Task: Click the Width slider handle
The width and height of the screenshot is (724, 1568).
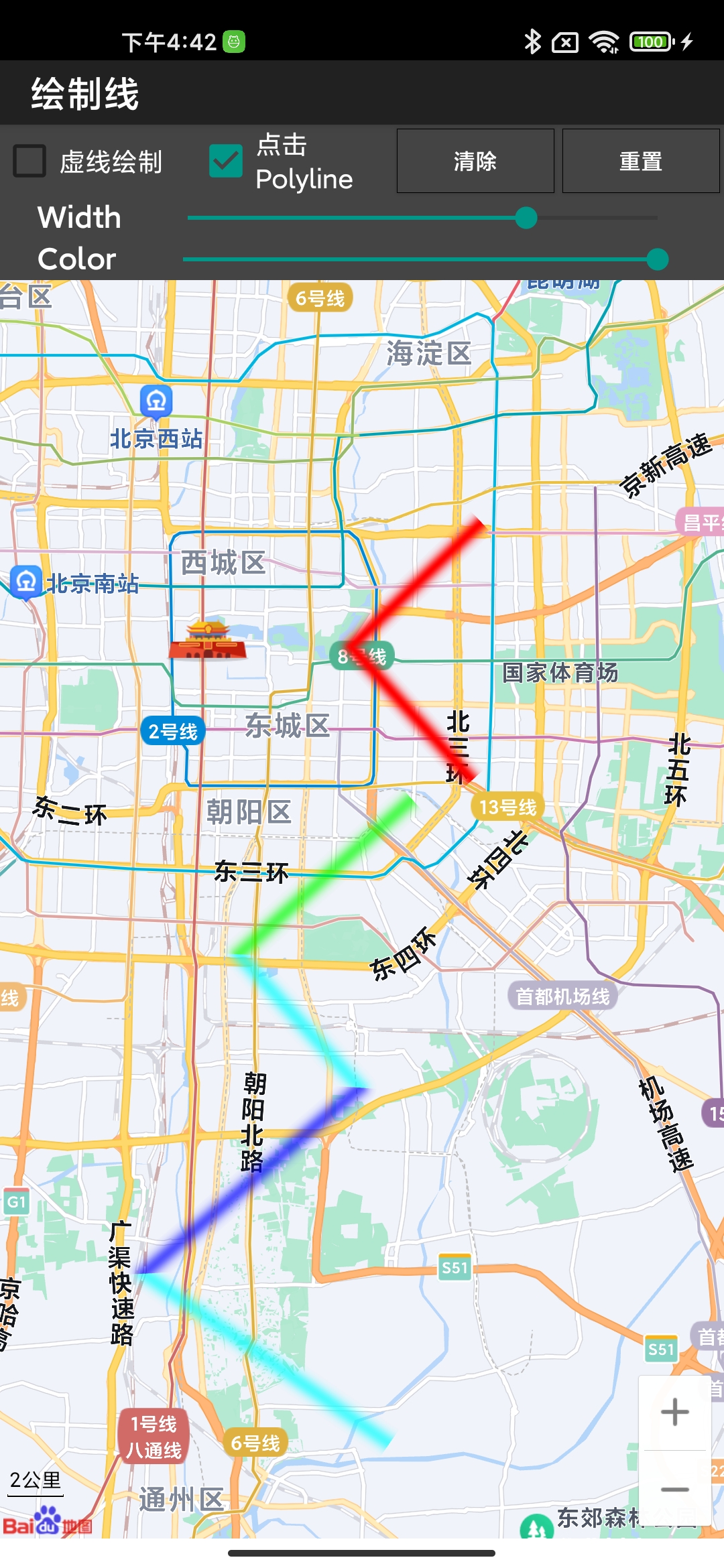Action: pos(527,216)
